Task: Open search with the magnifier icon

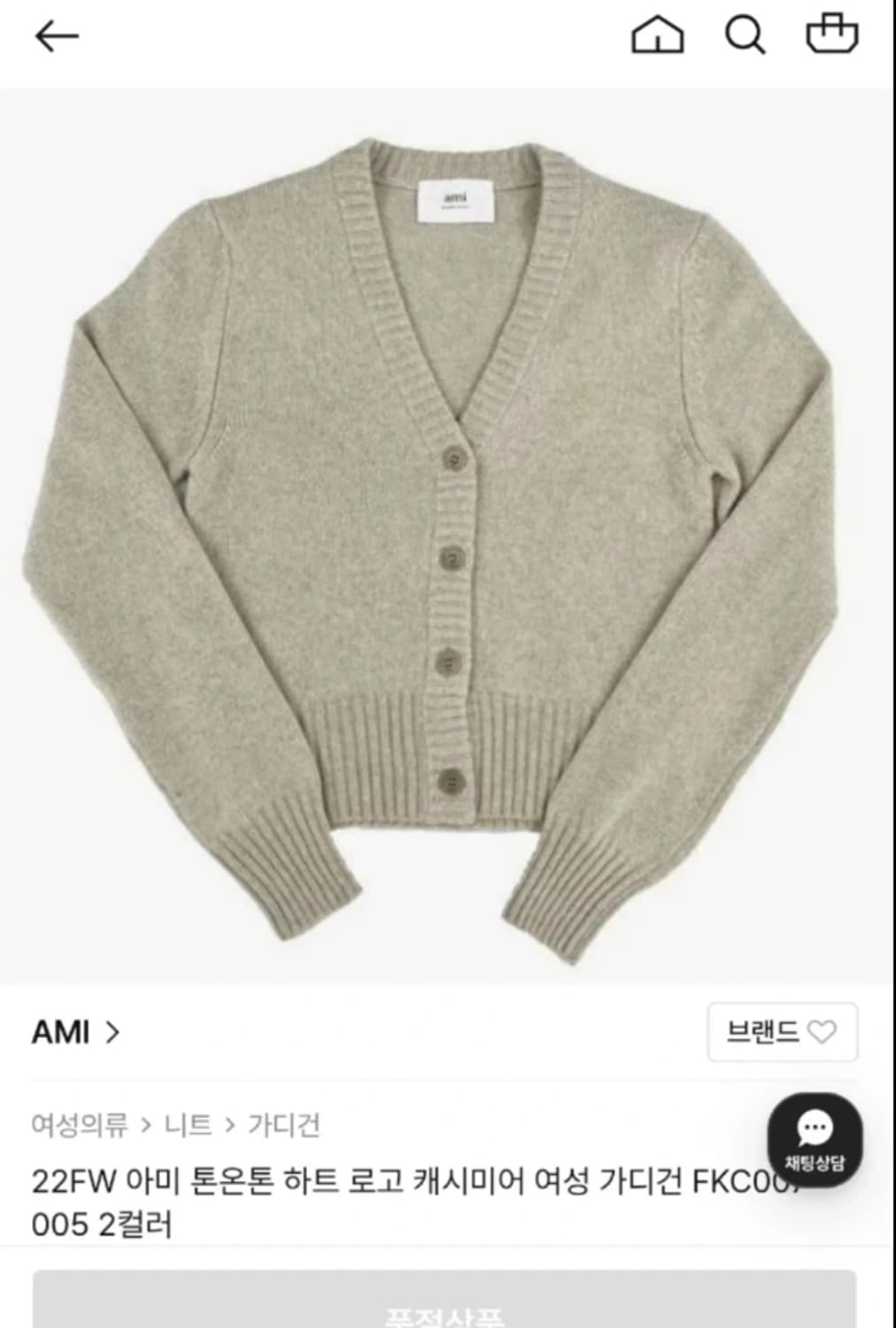Action: coord(746,34)
